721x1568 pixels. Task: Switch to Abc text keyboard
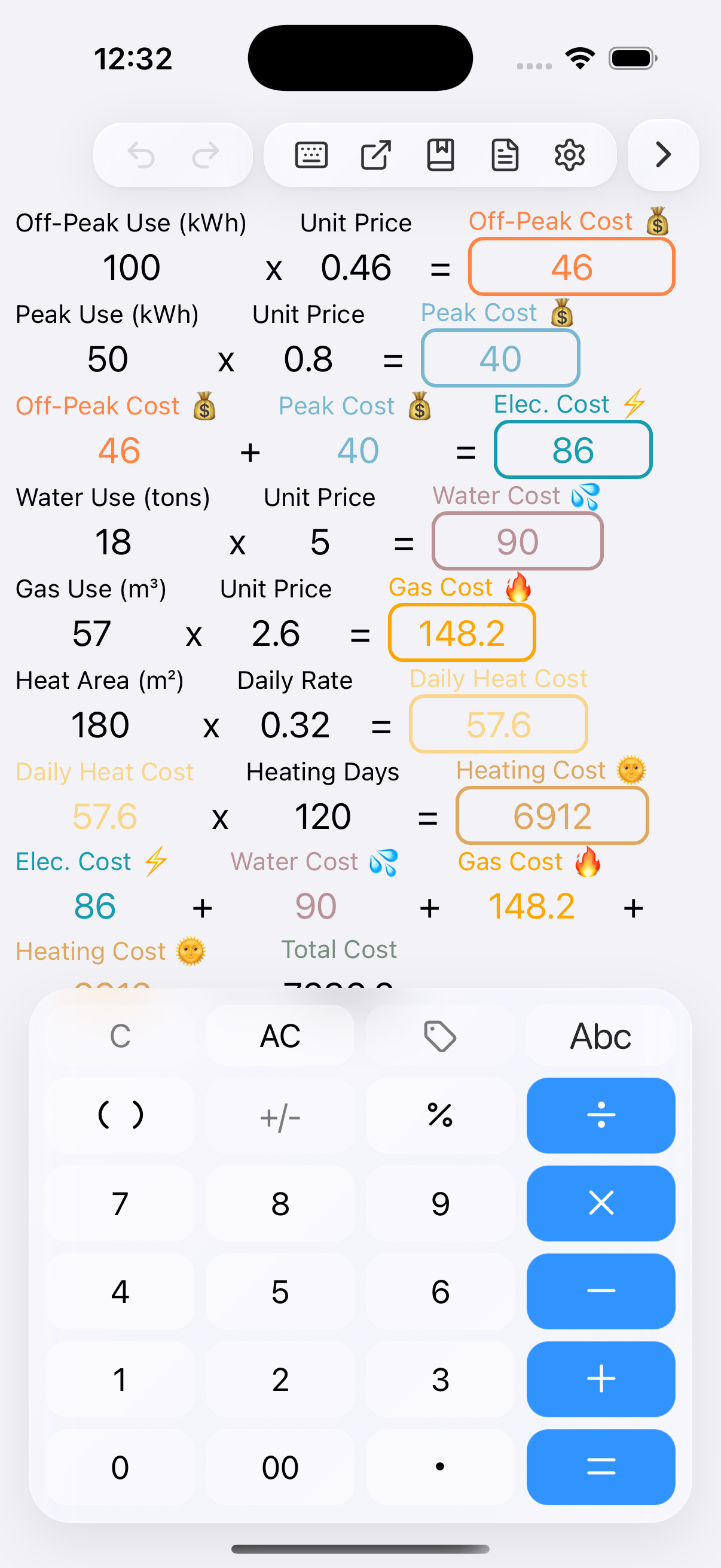point(600,1035)
